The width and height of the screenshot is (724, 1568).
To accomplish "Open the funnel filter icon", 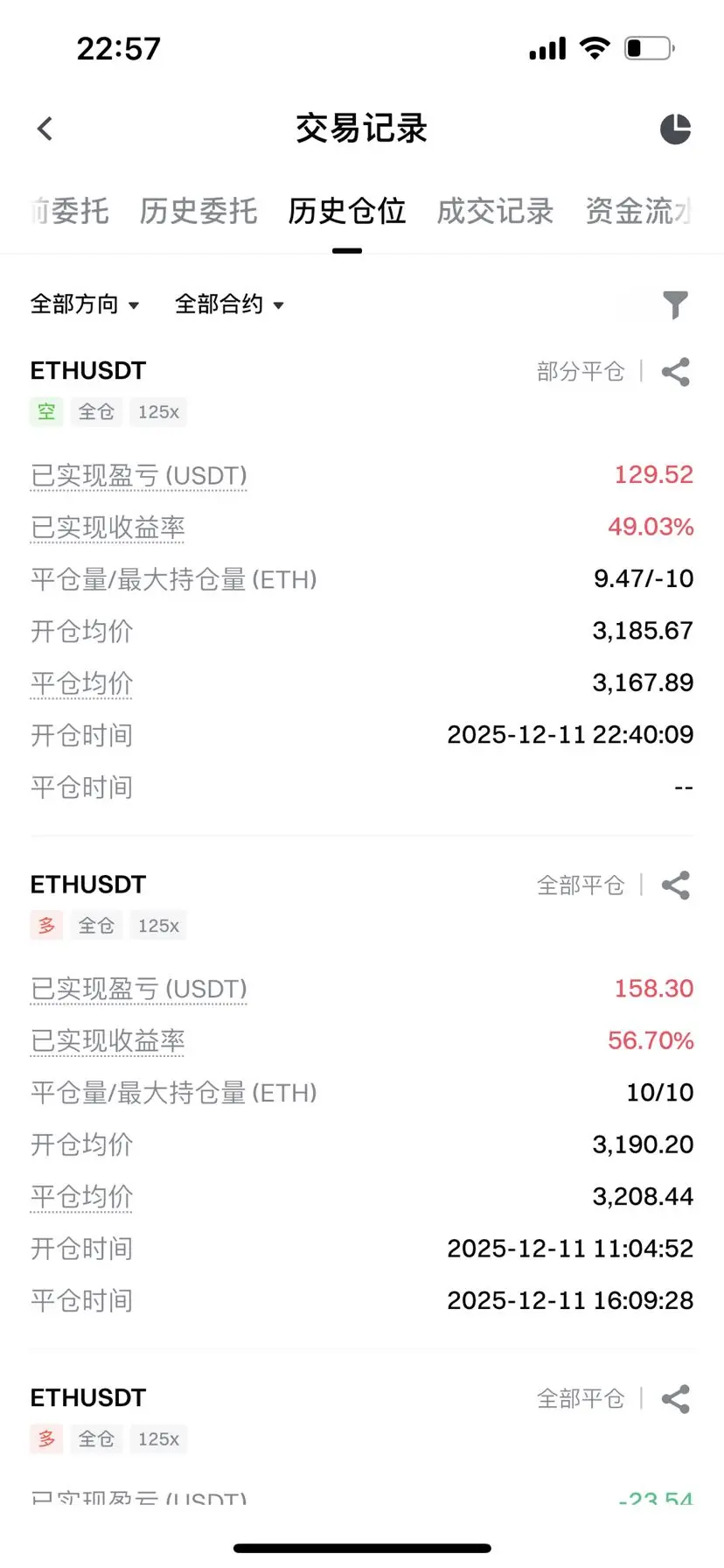I will tap(675, 304).
